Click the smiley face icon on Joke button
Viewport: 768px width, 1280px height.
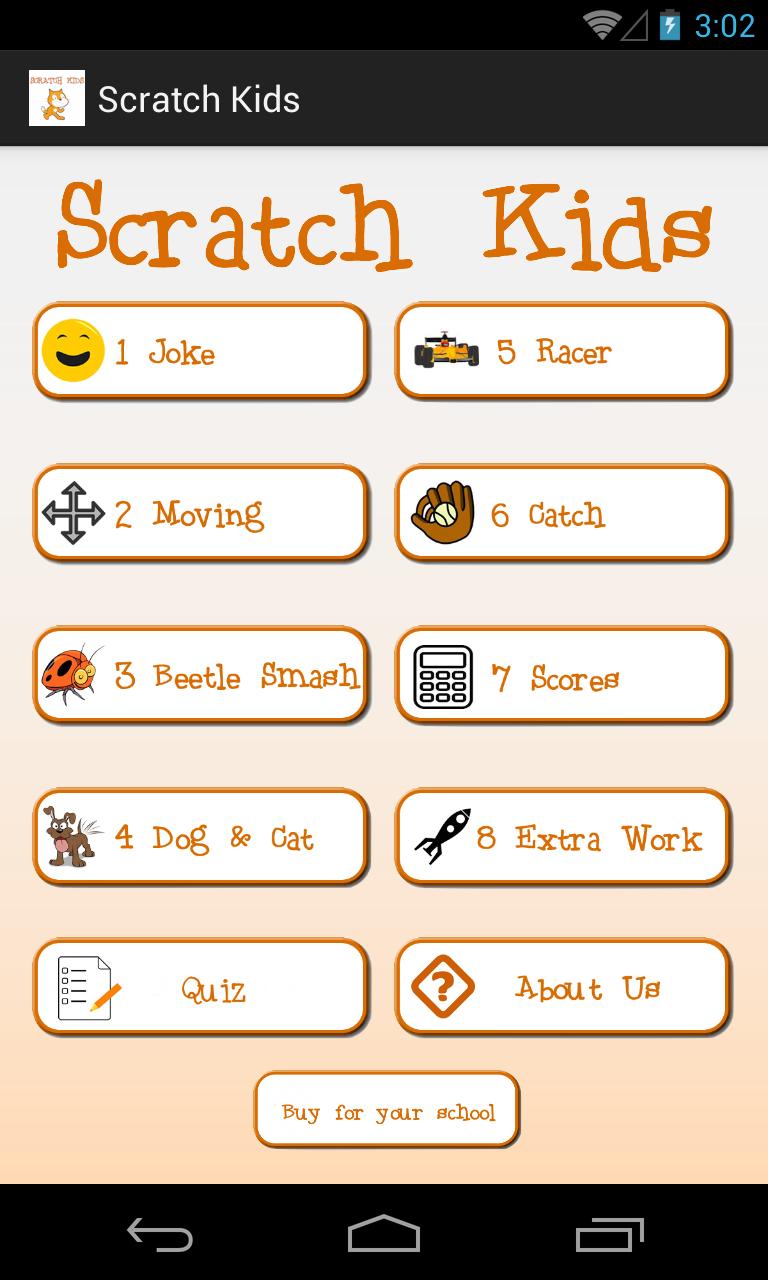(73, 350)
